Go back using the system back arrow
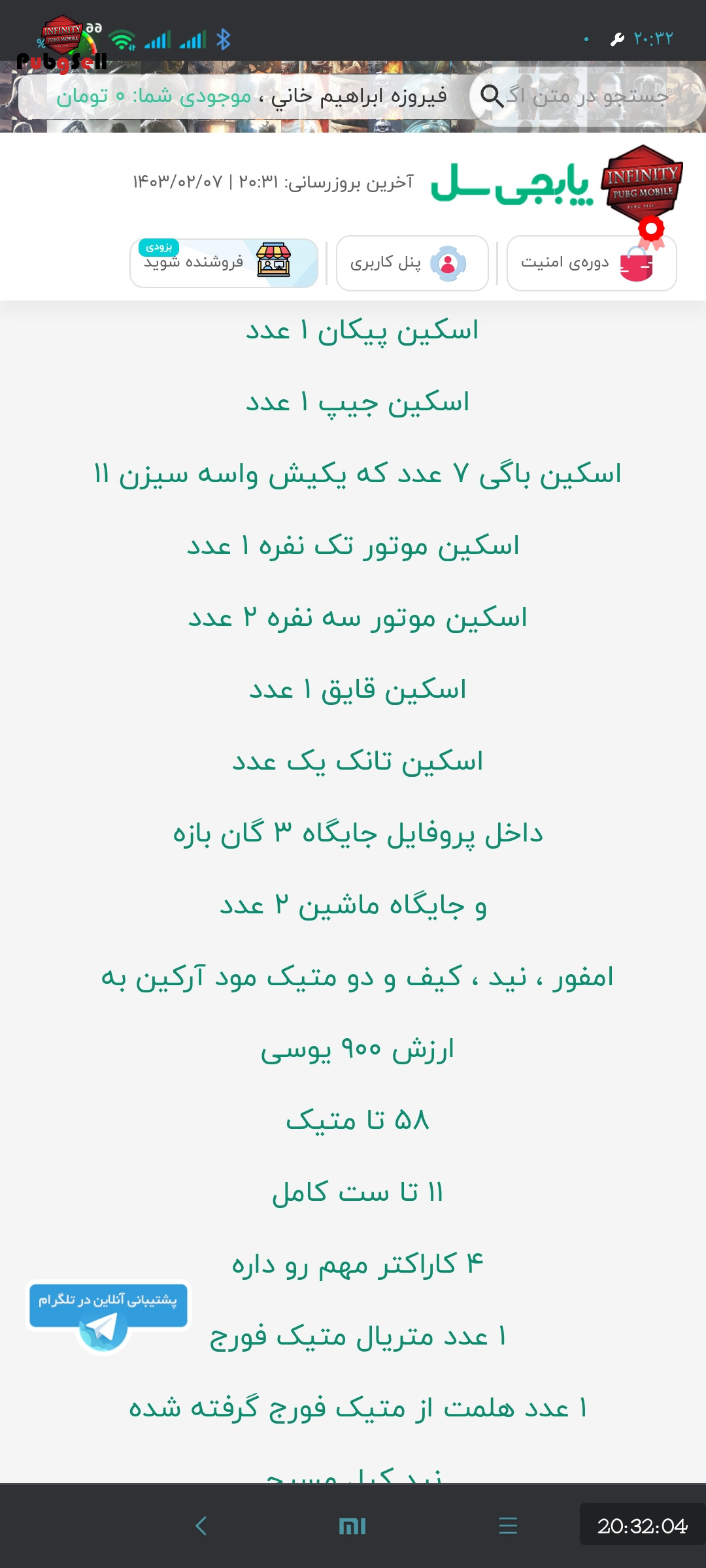This screenshot has height=1568, width=706. 201,1526
